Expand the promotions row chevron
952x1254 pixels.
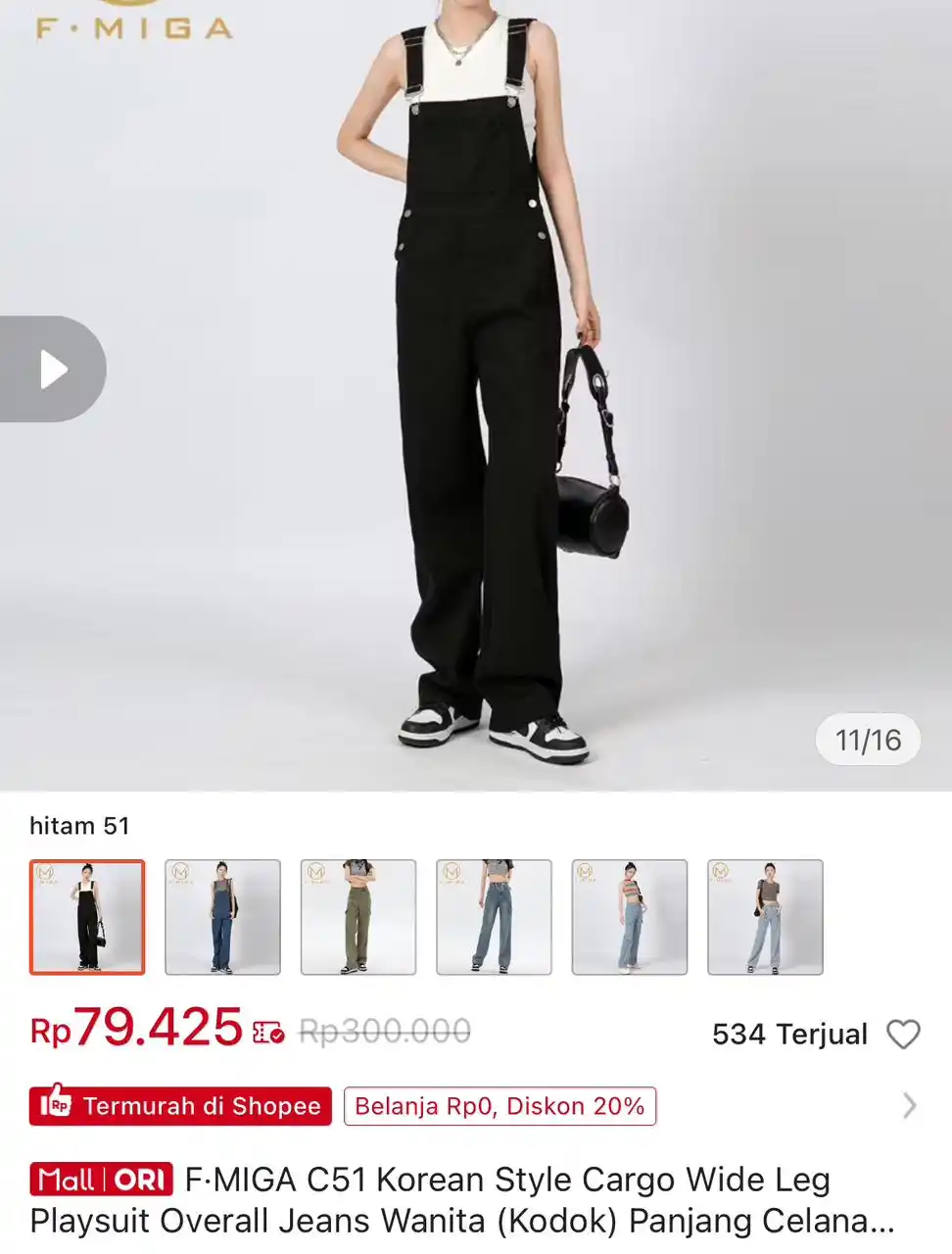coord(910,1106)
